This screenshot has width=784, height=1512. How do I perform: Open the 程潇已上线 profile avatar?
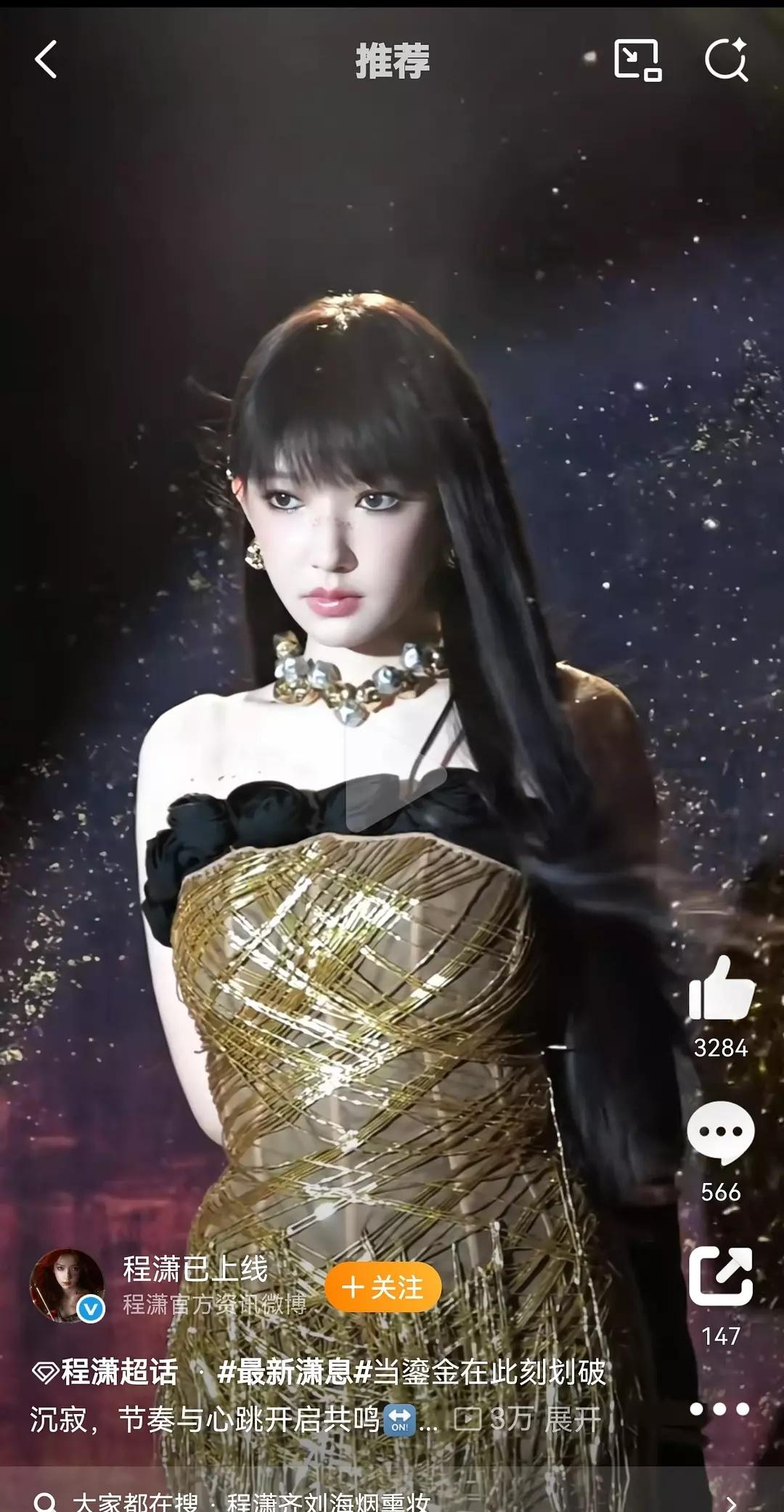click(66, 1287)
